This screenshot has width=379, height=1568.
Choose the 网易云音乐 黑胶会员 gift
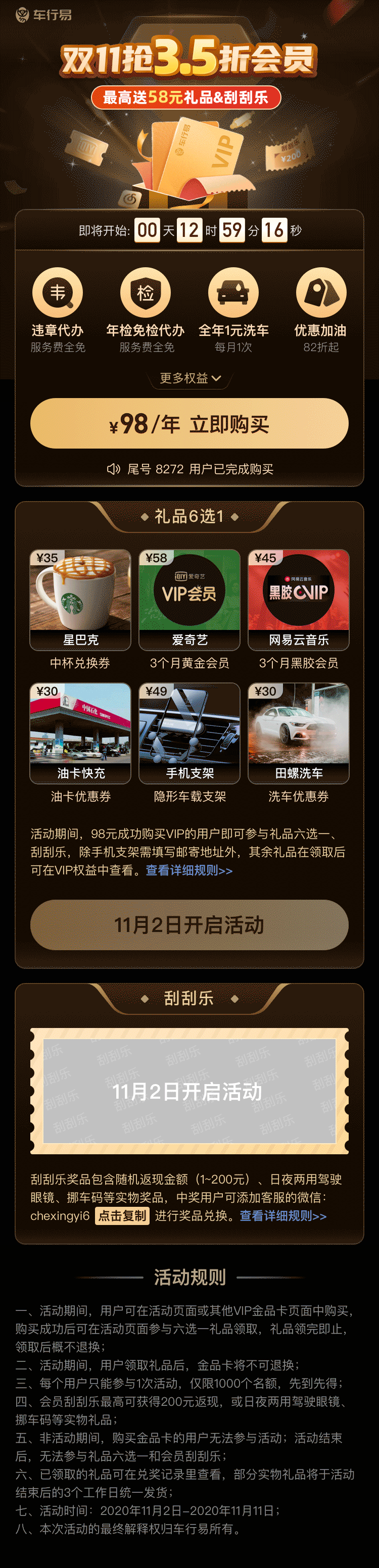[x=299, y=609]
